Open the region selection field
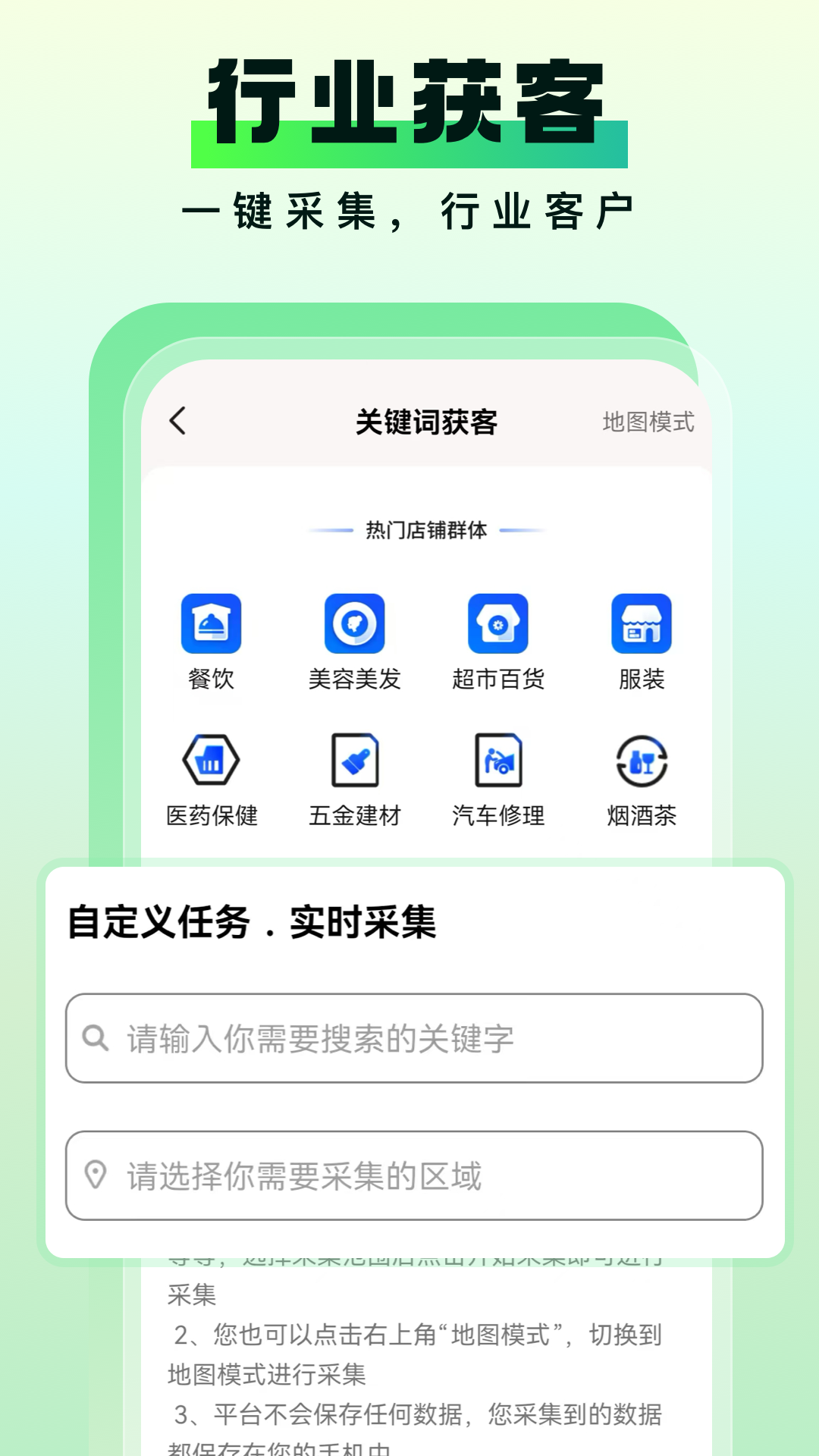 click(x=414, y=1175)
